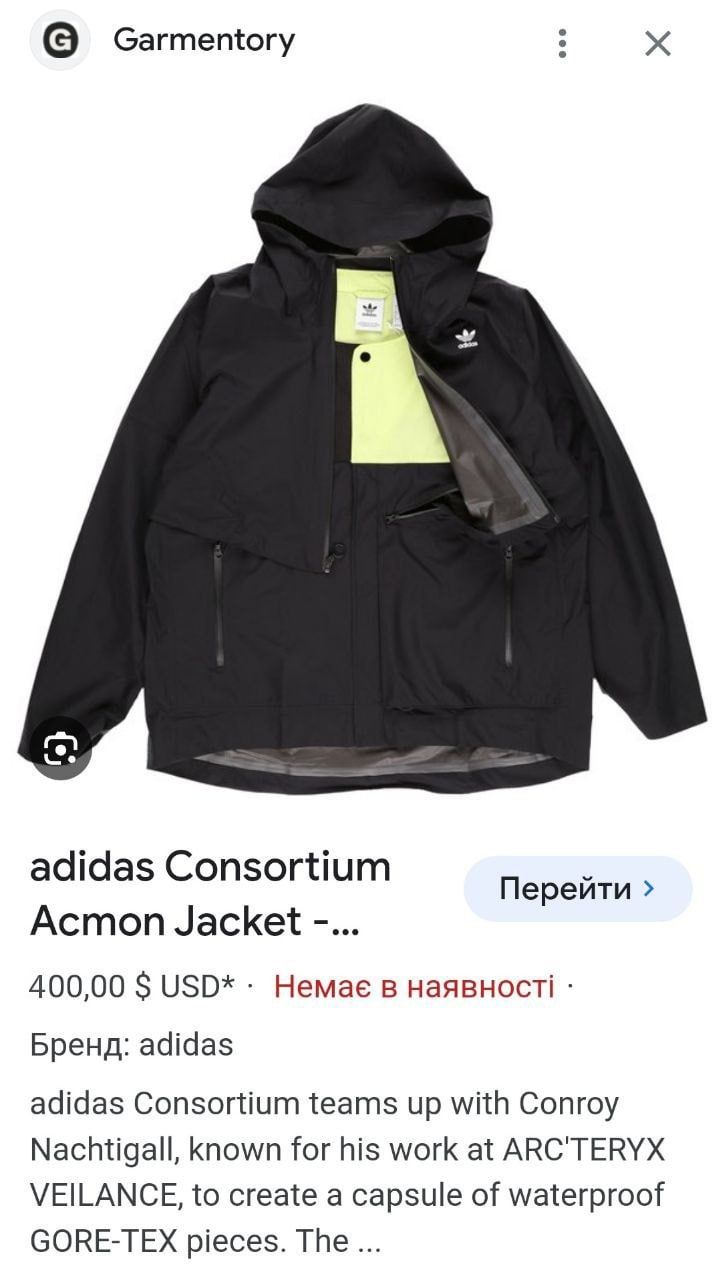Open the three-dot overflow menu
The height and width of the screenshot is (1280, 722).
[x=563, y=43]
